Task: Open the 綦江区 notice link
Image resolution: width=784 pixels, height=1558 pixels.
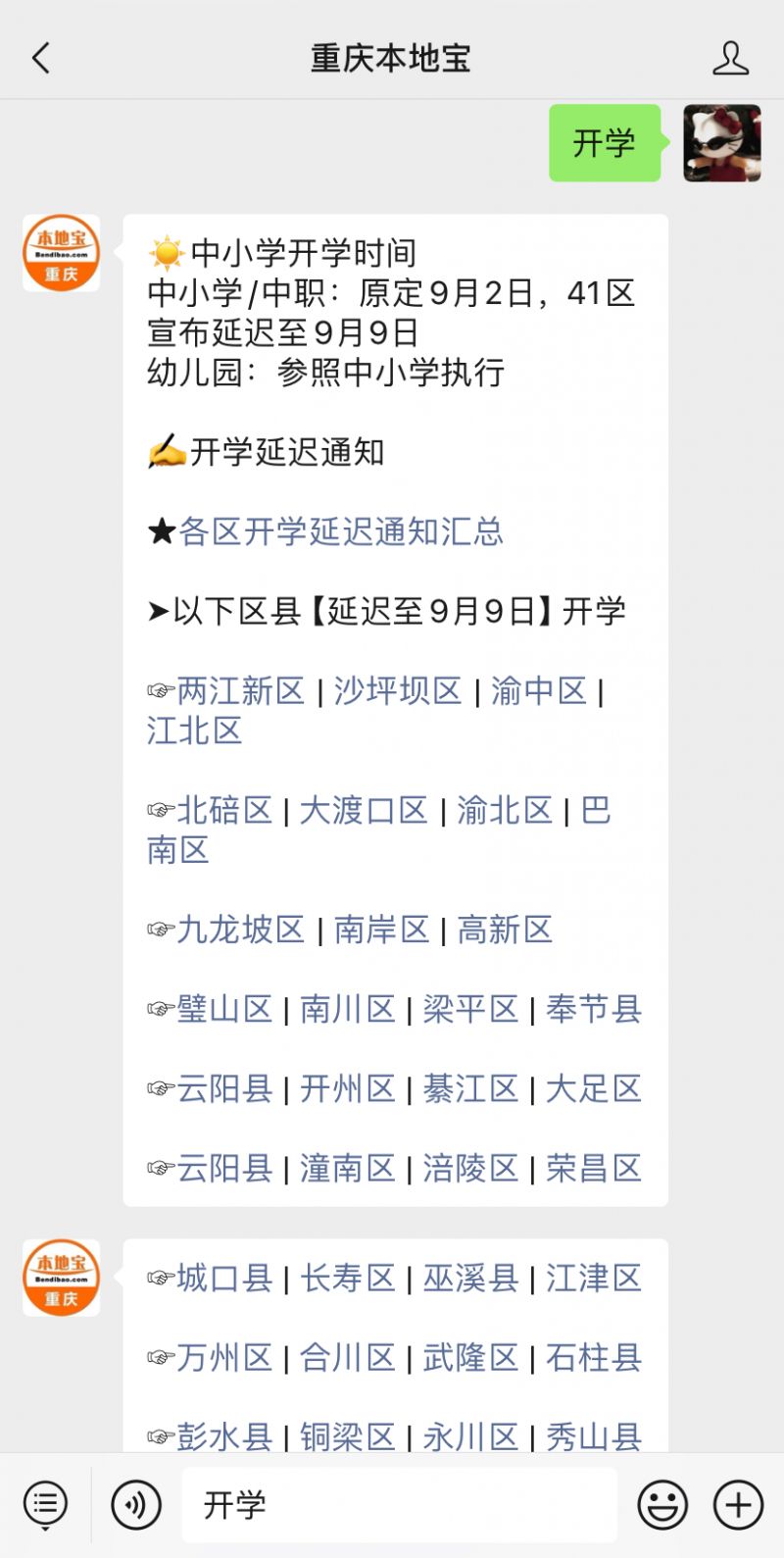Action: [x=470, y=1088]
